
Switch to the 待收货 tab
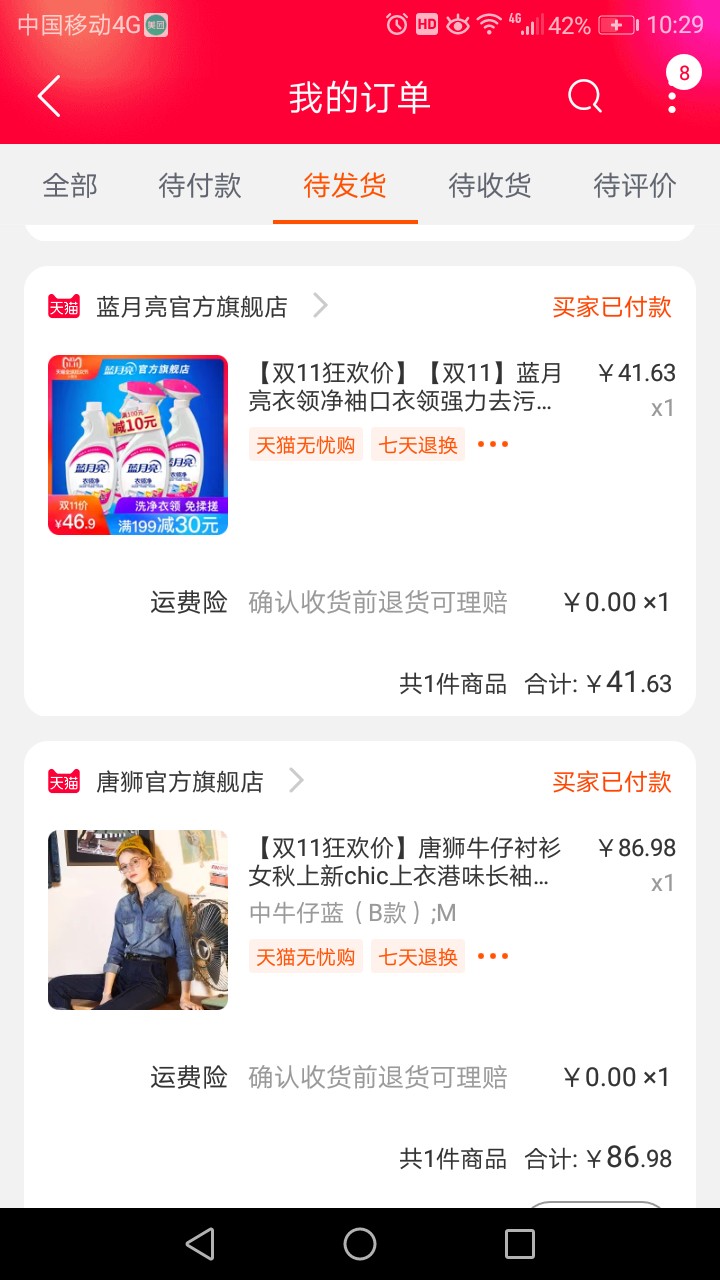[490, 185]
